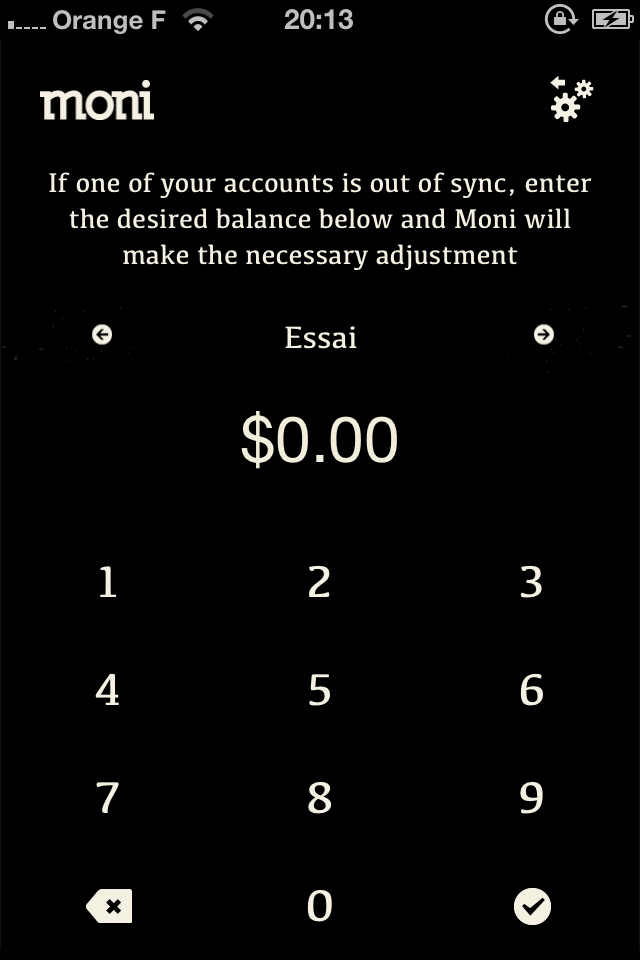Enter digit 9 on the keypad
The height and width of the screenshot is (960, 640).
pyautogui.click(x=531, y=798)
